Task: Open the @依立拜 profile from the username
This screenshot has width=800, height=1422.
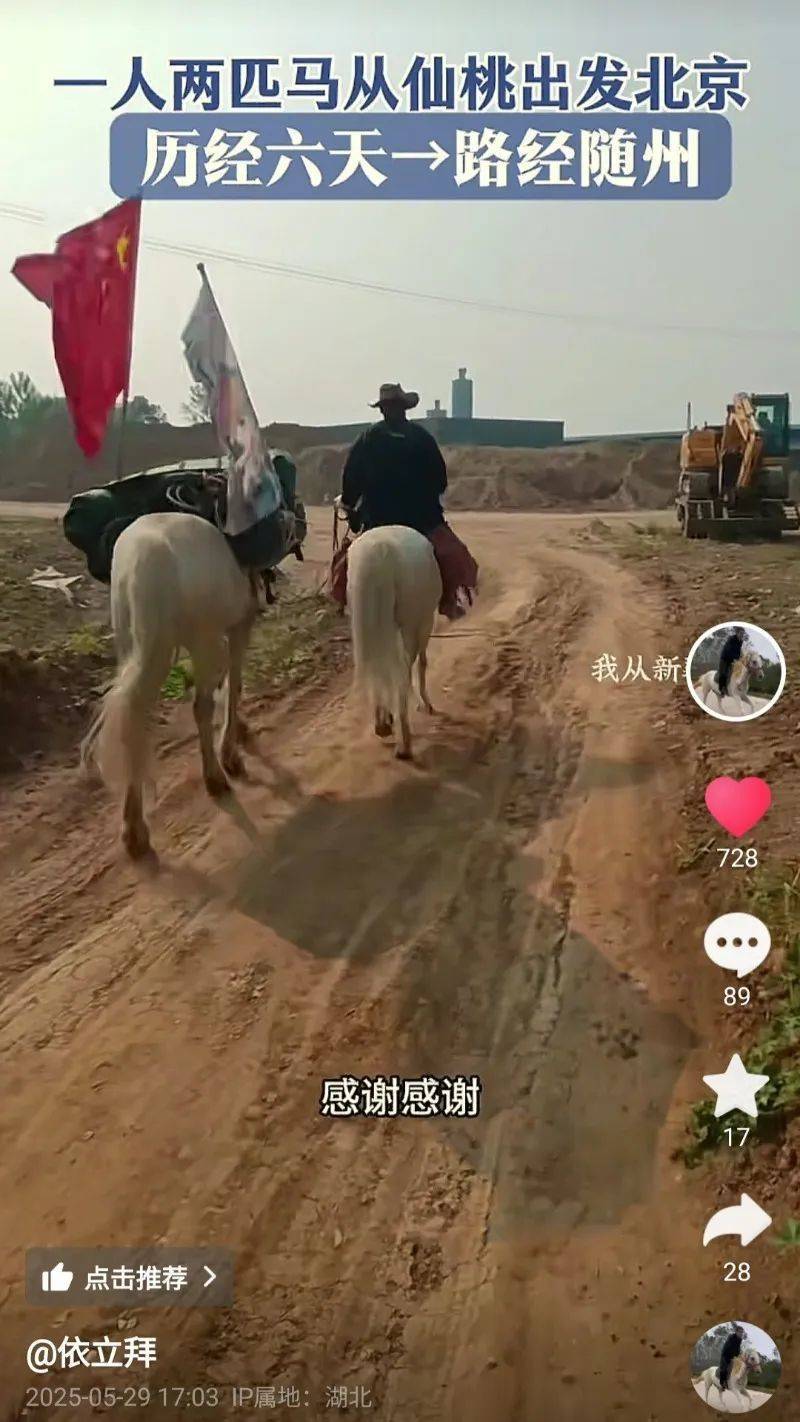Action: [x=92, y=1353]
